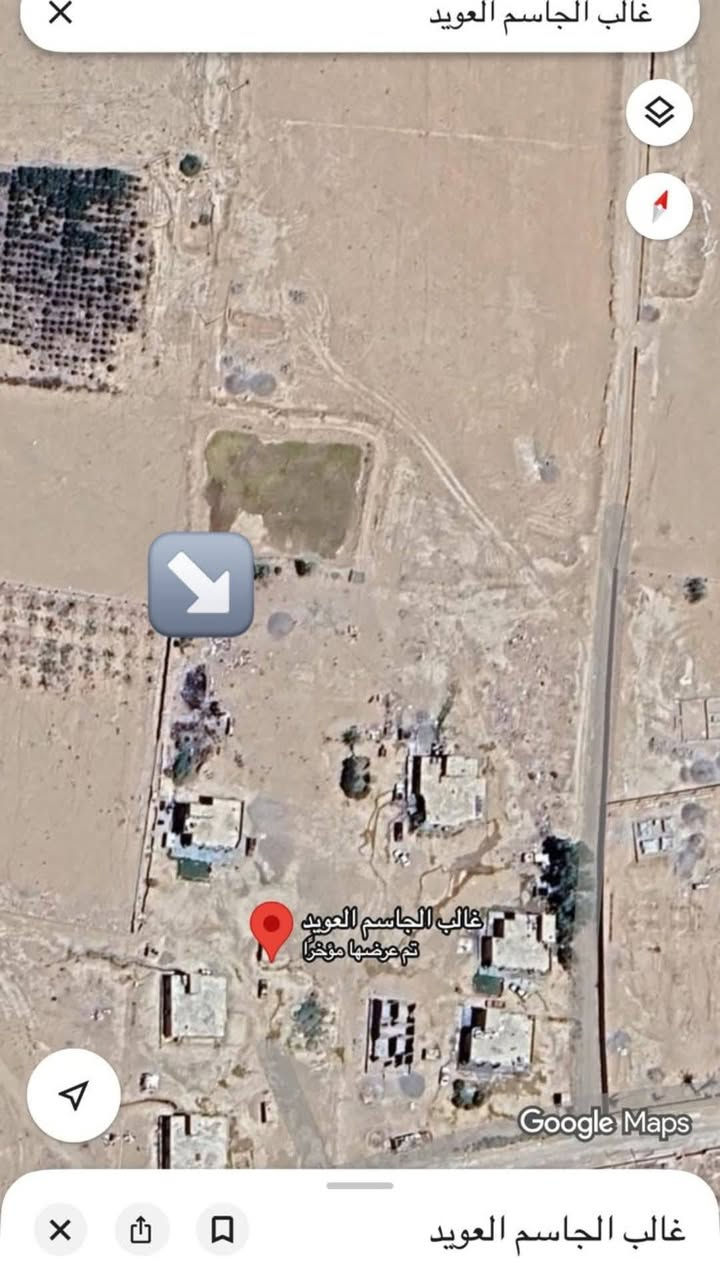Screen dimensions: 720x1280
Task: Center map on my location
Action: 73,1095
